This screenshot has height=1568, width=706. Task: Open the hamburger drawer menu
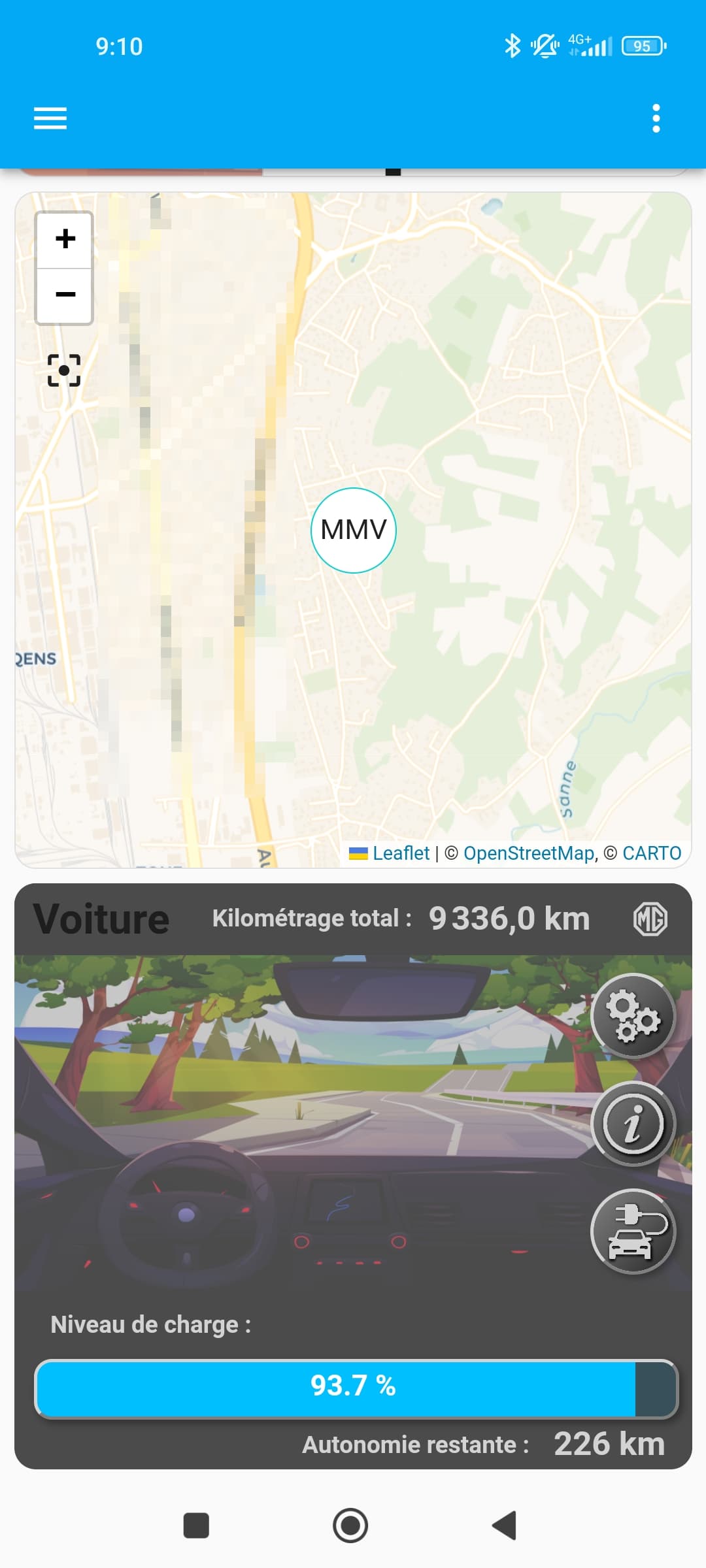(50, 118)
